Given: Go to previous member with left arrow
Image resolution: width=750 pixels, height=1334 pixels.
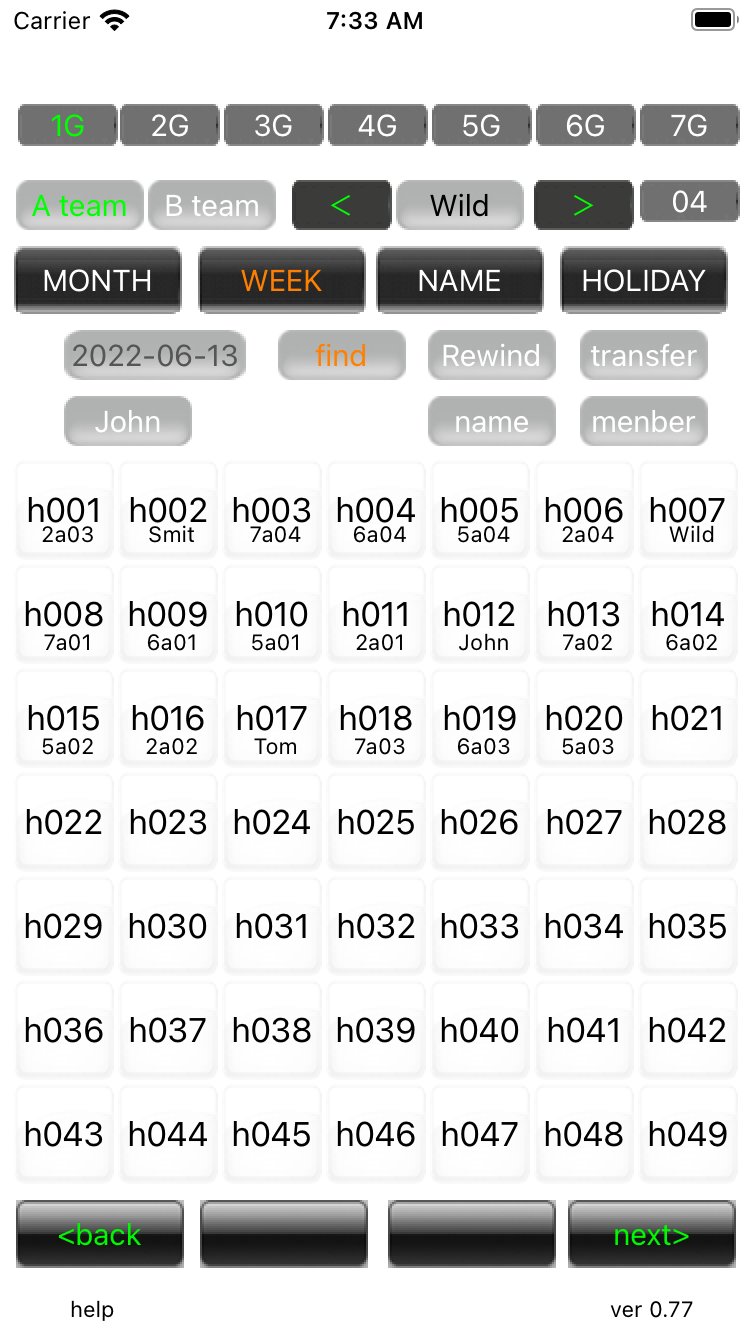Looking at the screenshot, I should [x=341, y=206].
